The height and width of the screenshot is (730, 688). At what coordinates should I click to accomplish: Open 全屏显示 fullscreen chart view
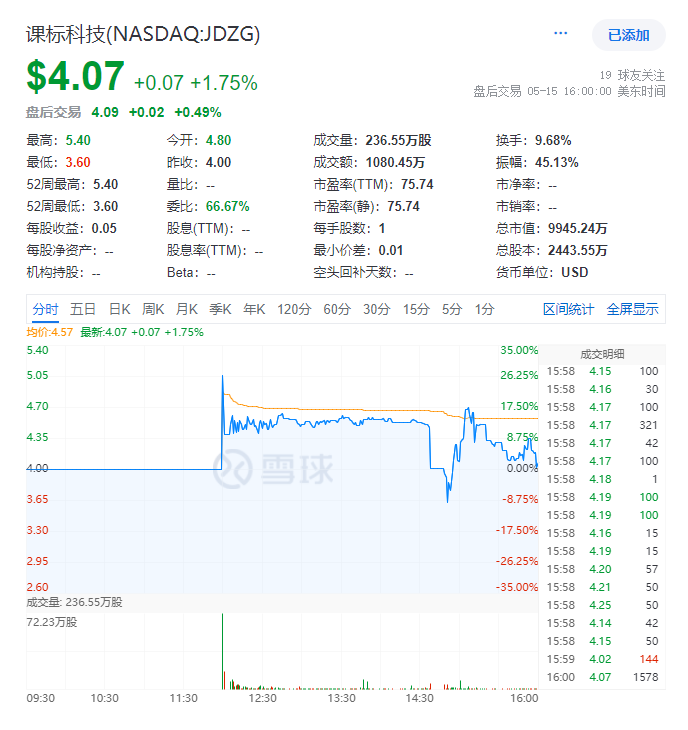(632, 310)
